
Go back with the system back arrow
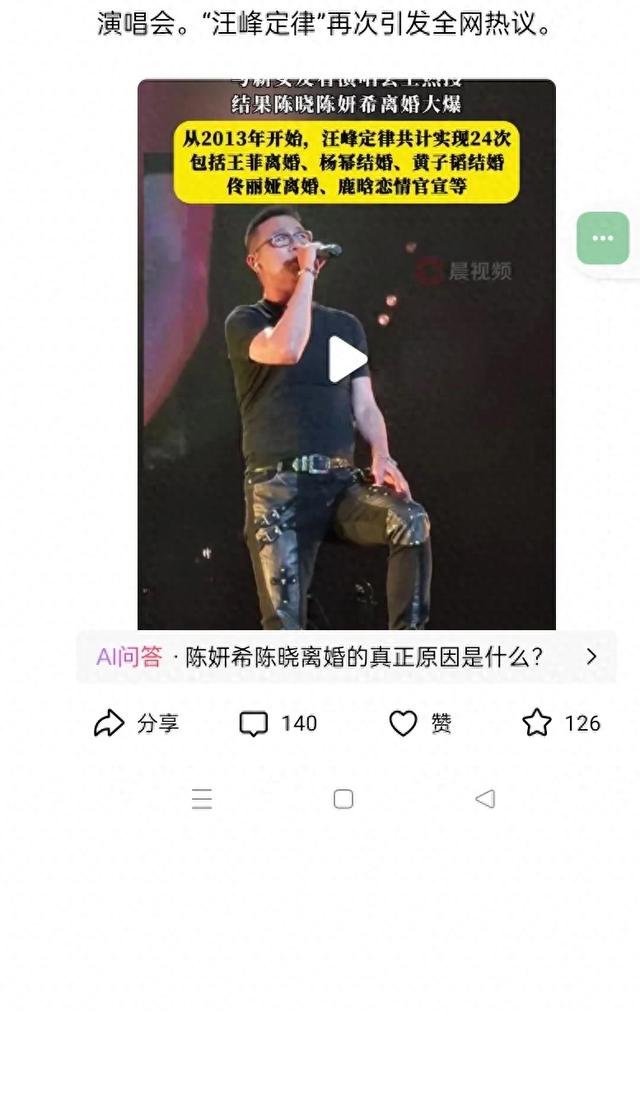pyautogui.click(x=485, y=799)
